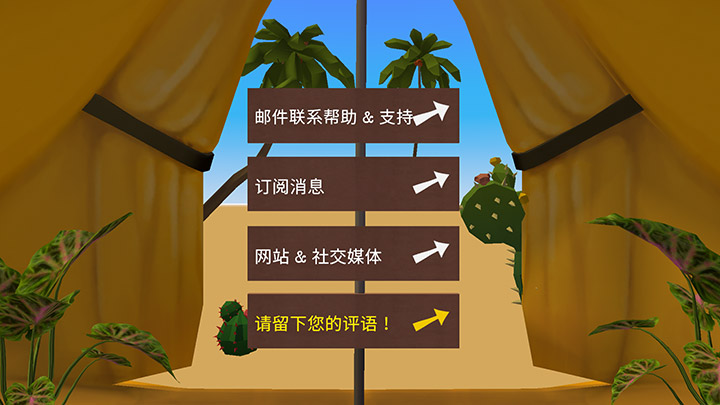Select the 订阅消息 signboard
Viewport: 720px width, 405px height.
tap(352, 184)
